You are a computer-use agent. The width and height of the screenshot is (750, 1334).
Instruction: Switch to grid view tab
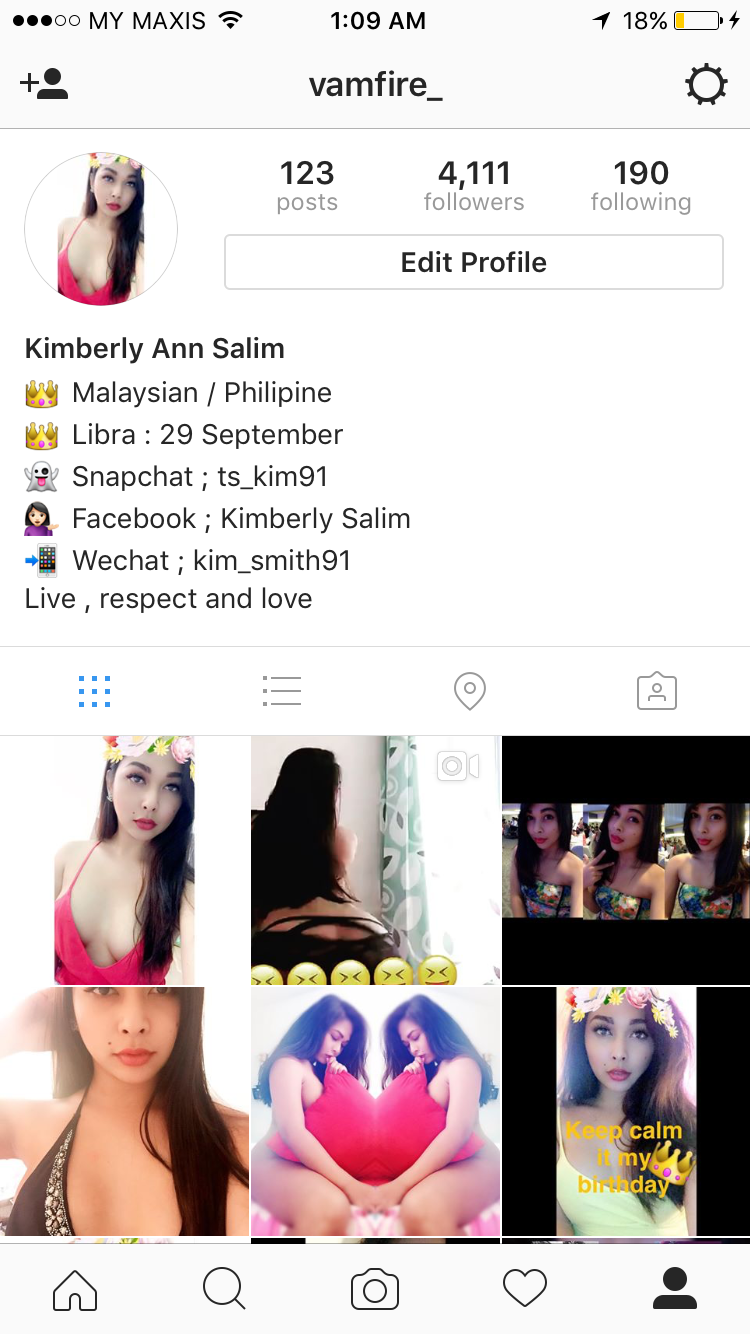point(94,691)
